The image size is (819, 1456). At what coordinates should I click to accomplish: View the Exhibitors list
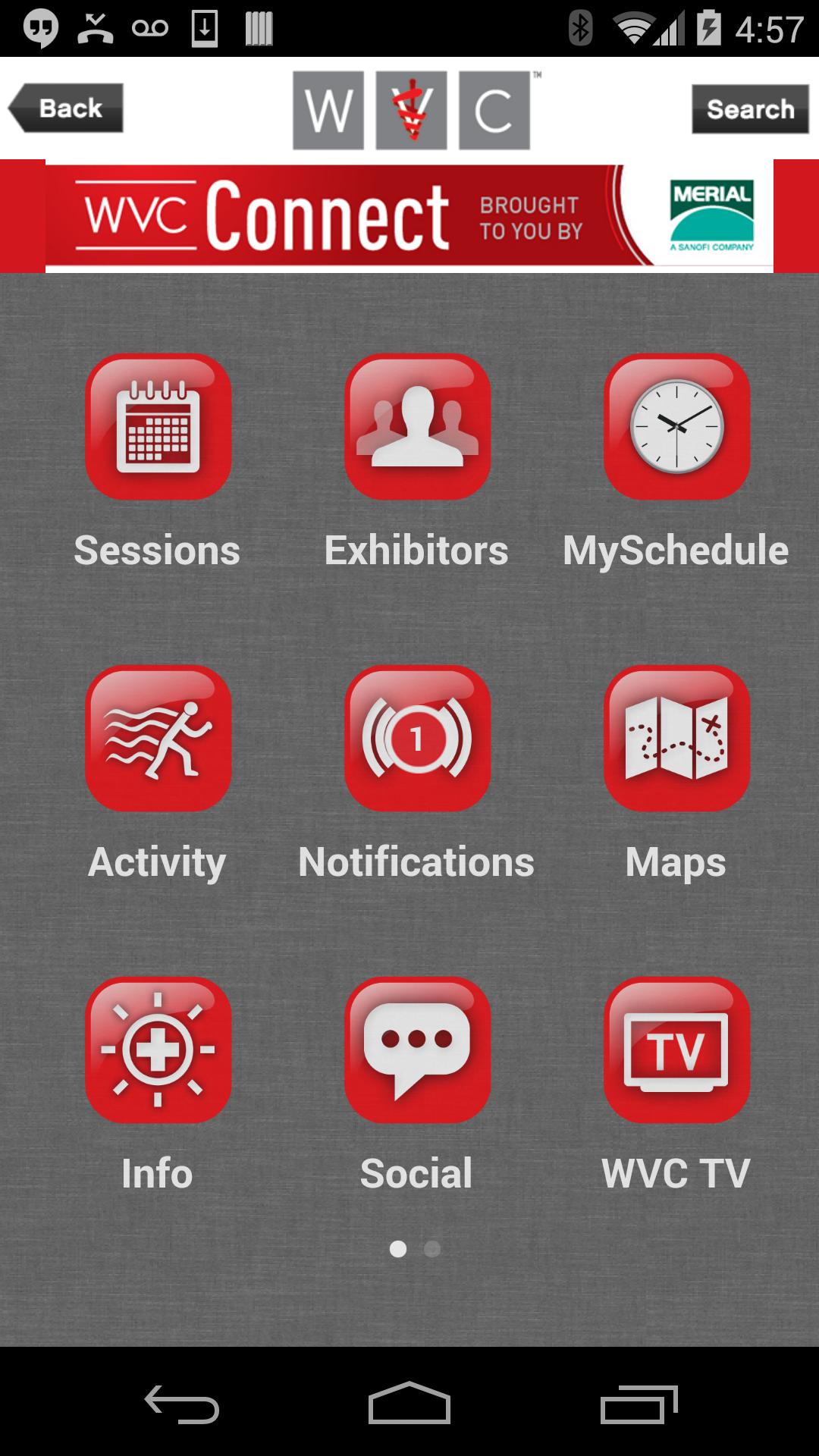417,427
